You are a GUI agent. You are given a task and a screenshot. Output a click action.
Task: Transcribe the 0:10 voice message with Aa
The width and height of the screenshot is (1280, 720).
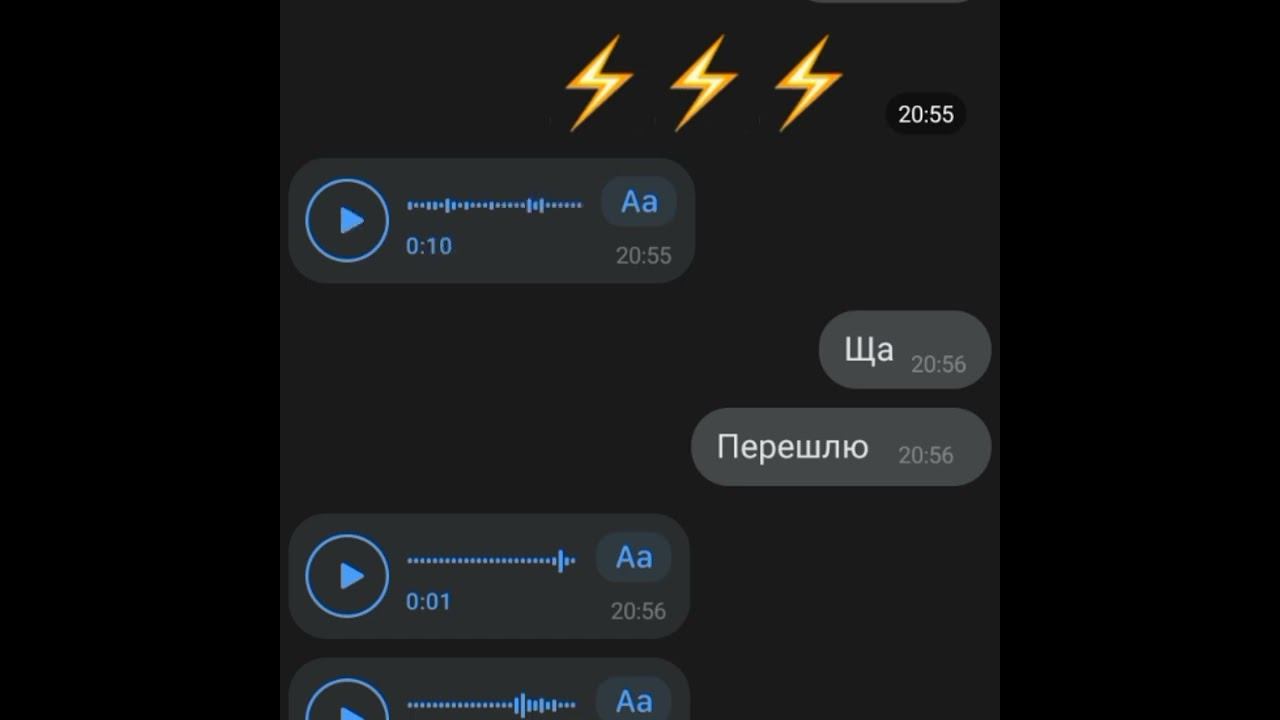(639, 202)
